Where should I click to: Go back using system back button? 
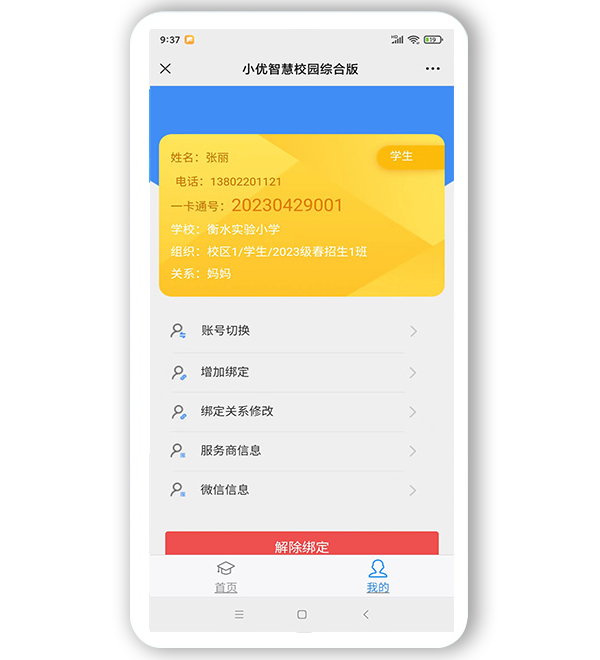tap(365, 614)
